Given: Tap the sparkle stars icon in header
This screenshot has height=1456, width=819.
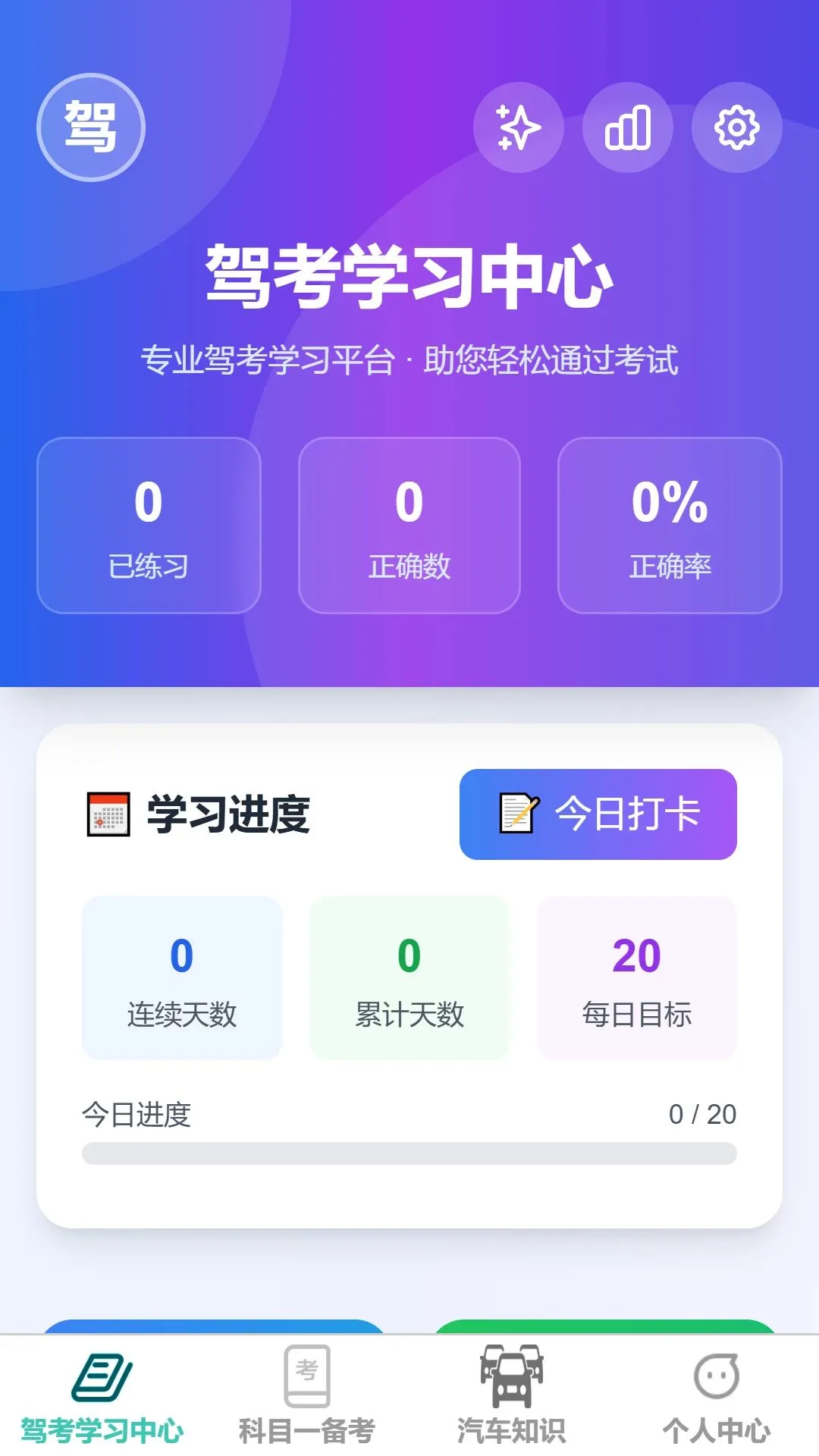Looking at the screenshot, I should tap(519, 127).
